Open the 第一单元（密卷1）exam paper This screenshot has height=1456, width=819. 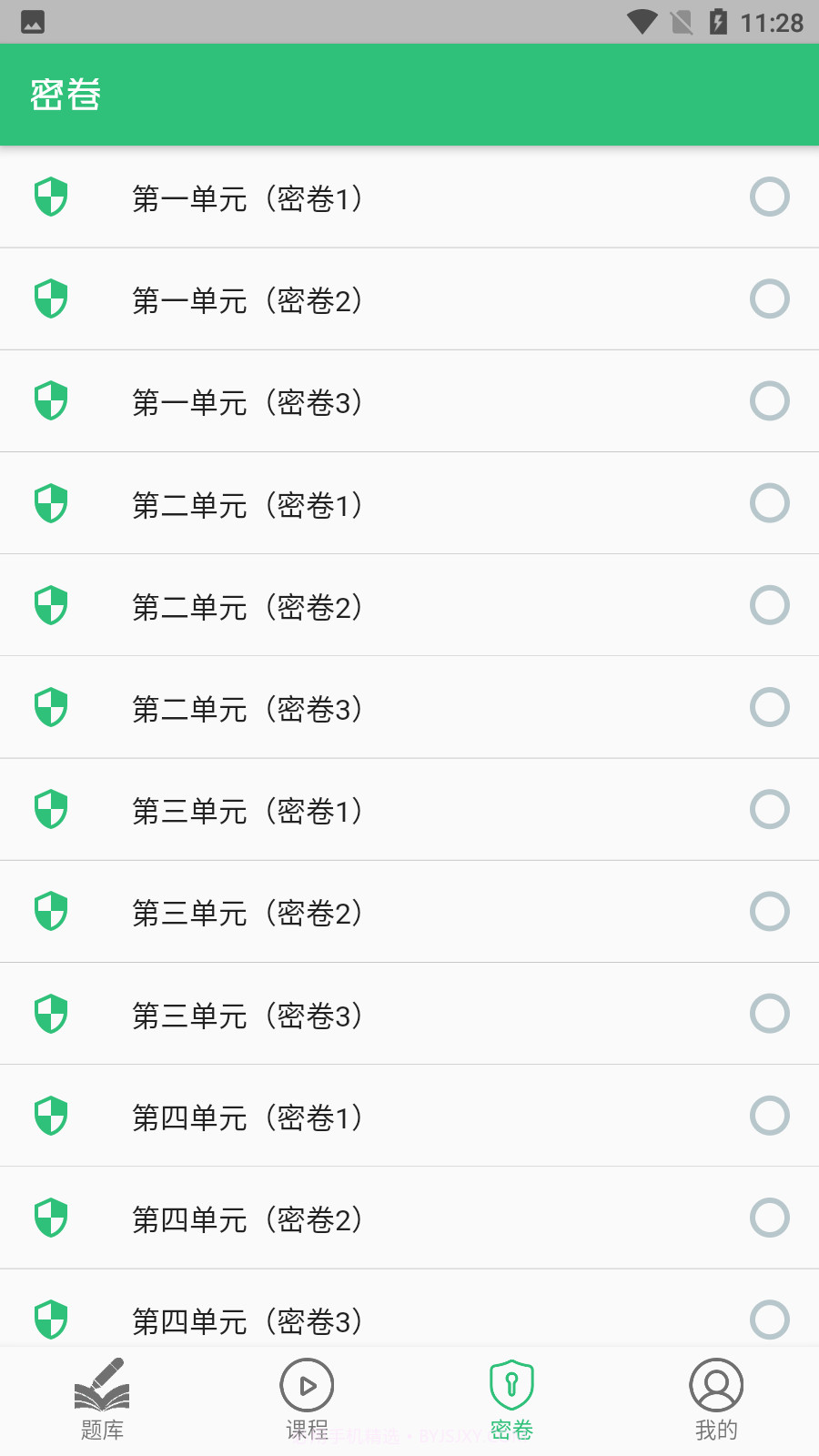click(247, 197)
